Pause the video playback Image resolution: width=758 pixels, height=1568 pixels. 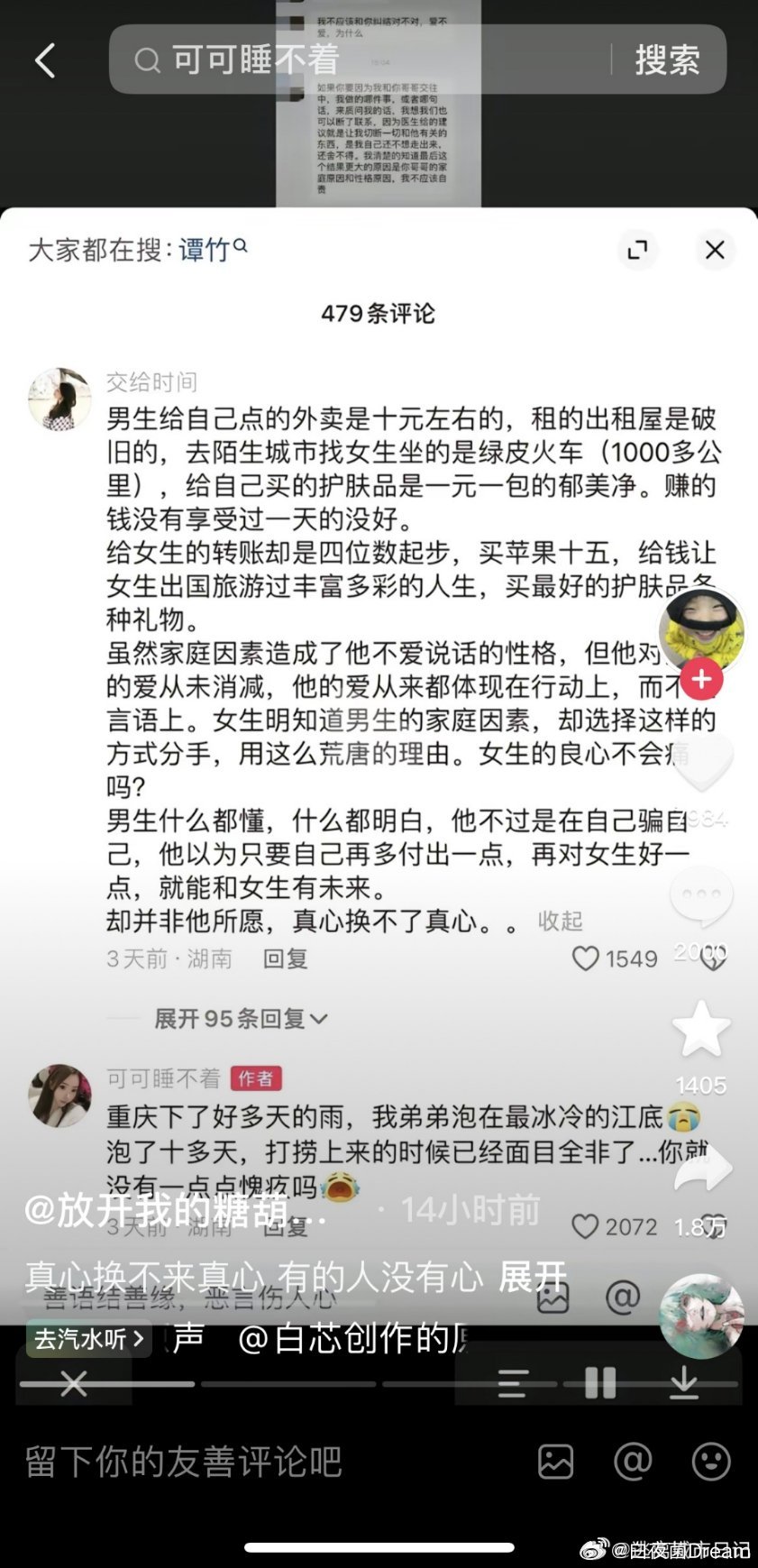(x=599, y=1382)
